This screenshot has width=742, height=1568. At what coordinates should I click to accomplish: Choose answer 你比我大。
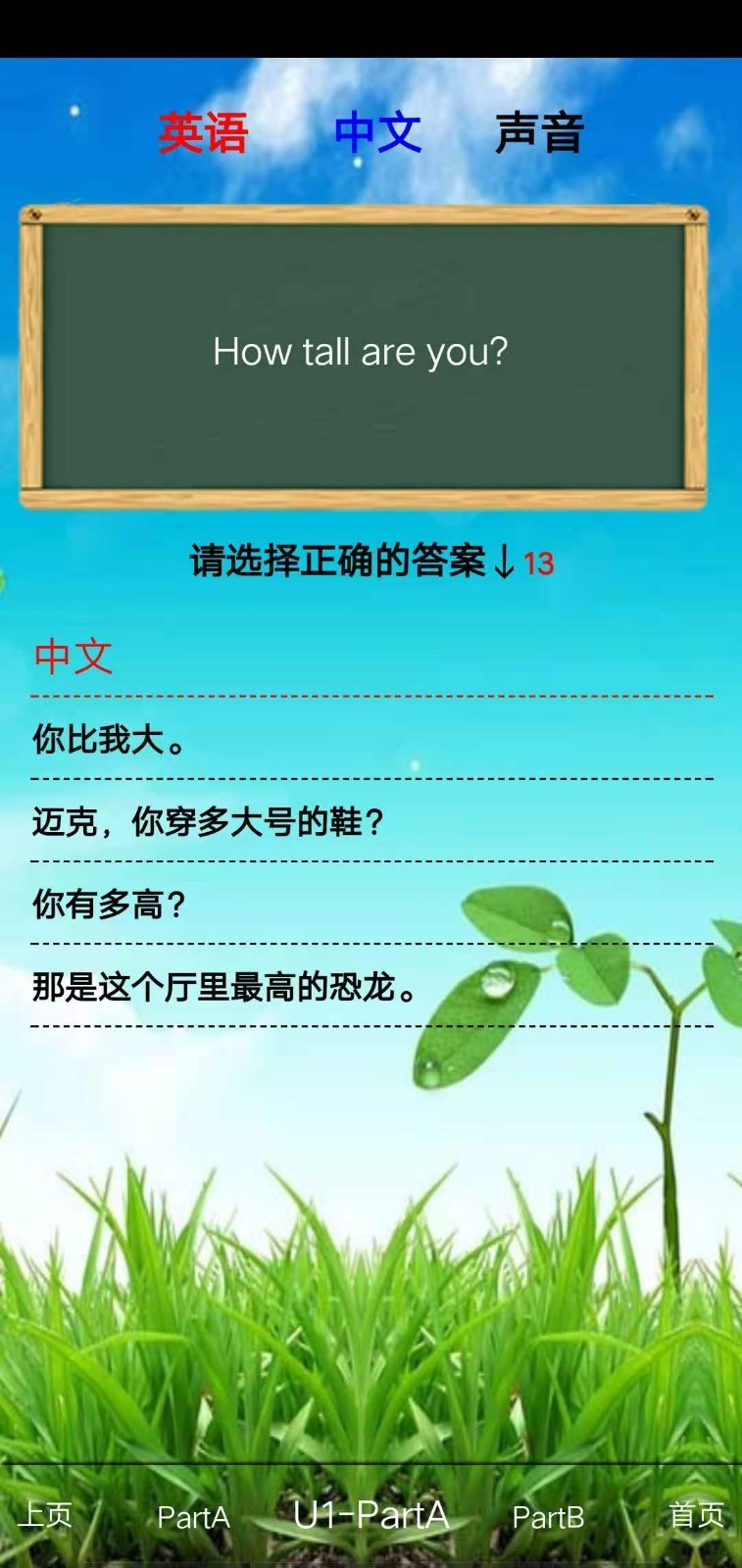point(371,739)
